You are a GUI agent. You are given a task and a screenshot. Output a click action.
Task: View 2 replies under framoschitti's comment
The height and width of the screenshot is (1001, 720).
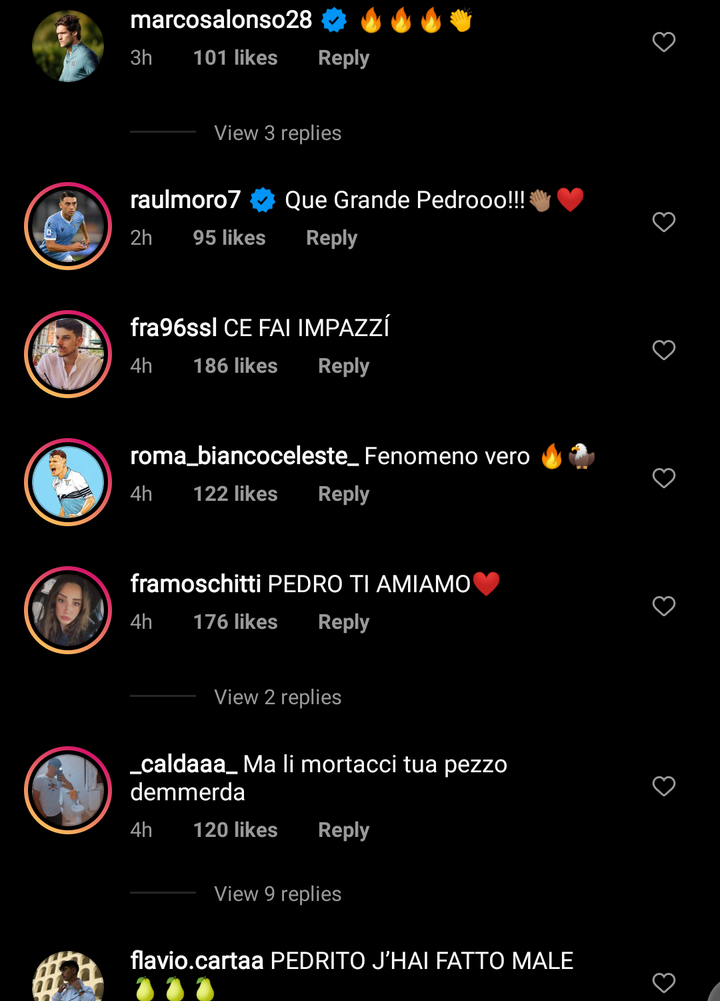pos(277,697)
